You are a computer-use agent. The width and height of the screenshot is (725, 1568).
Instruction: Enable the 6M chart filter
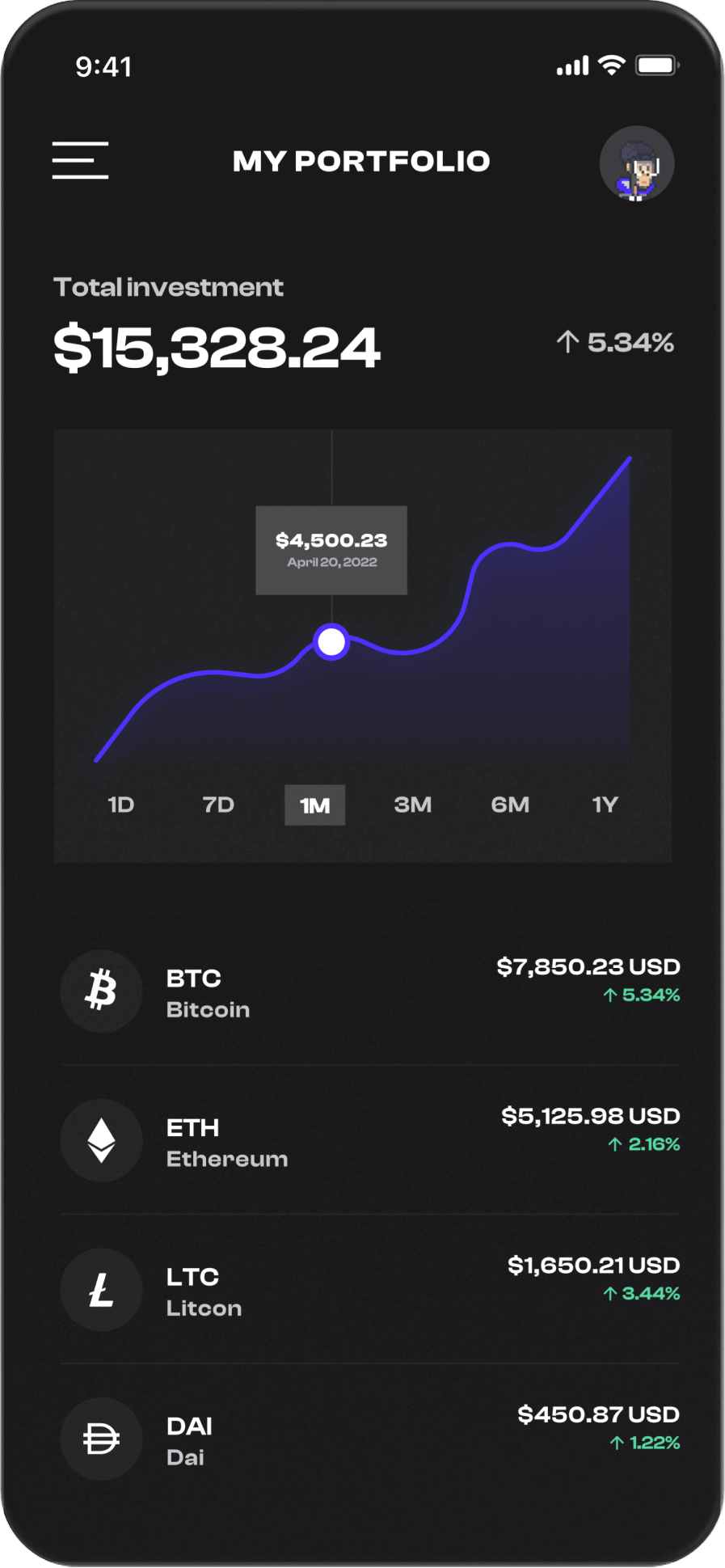coord(508,805)
